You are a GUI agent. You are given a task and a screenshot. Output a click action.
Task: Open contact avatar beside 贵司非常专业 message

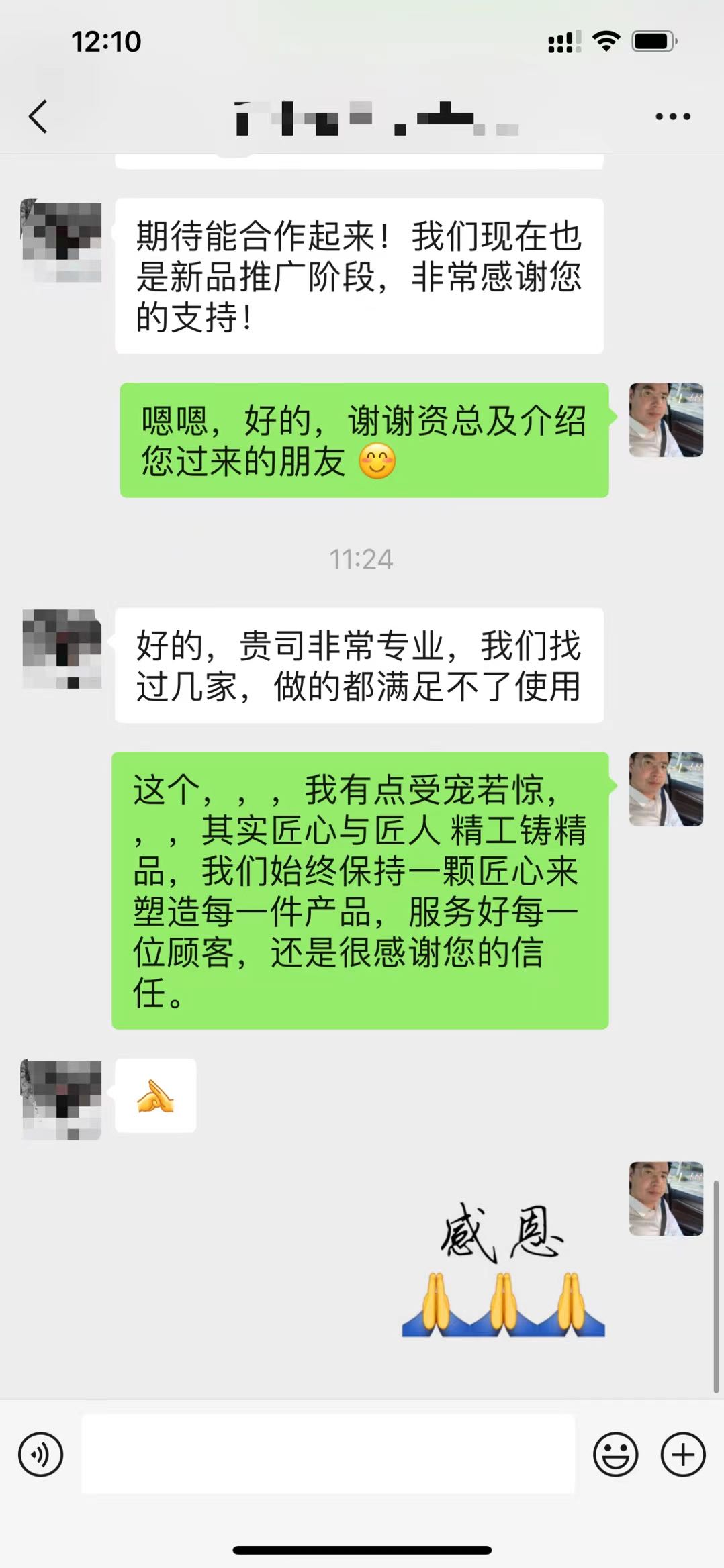click(62, 648)
